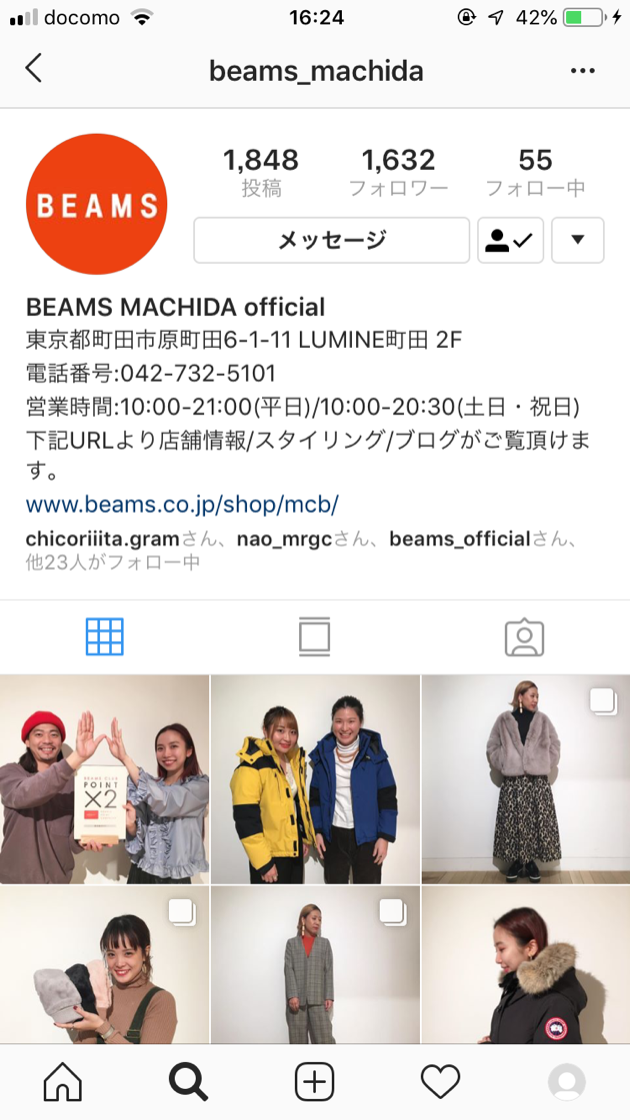This screenshot has height=1120, width=630.
Task: Open the fur jacket leopard skirt post
Action: pos(526,779)
